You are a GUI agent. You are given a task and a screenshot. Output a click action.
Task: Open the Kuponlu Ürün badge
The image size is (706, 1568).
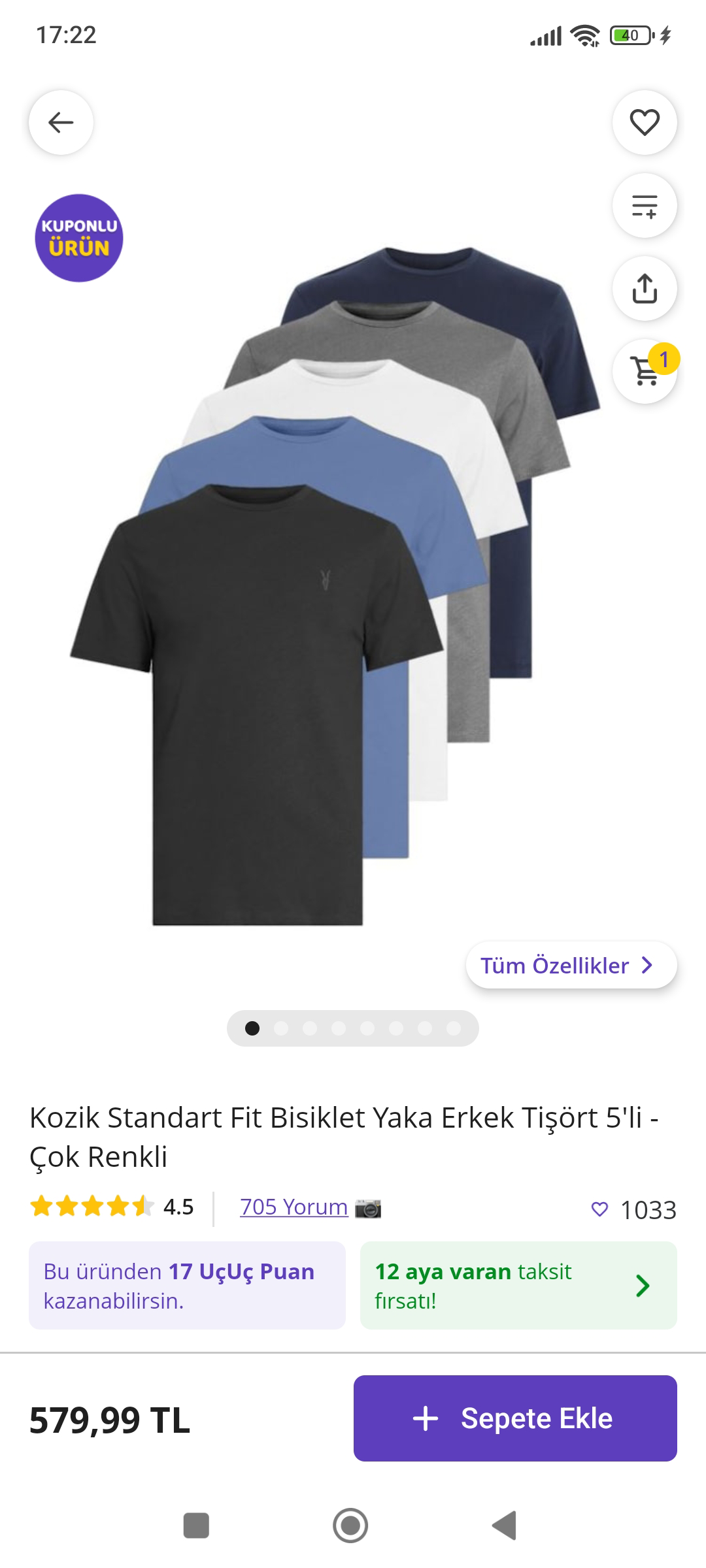click(78, 237)
